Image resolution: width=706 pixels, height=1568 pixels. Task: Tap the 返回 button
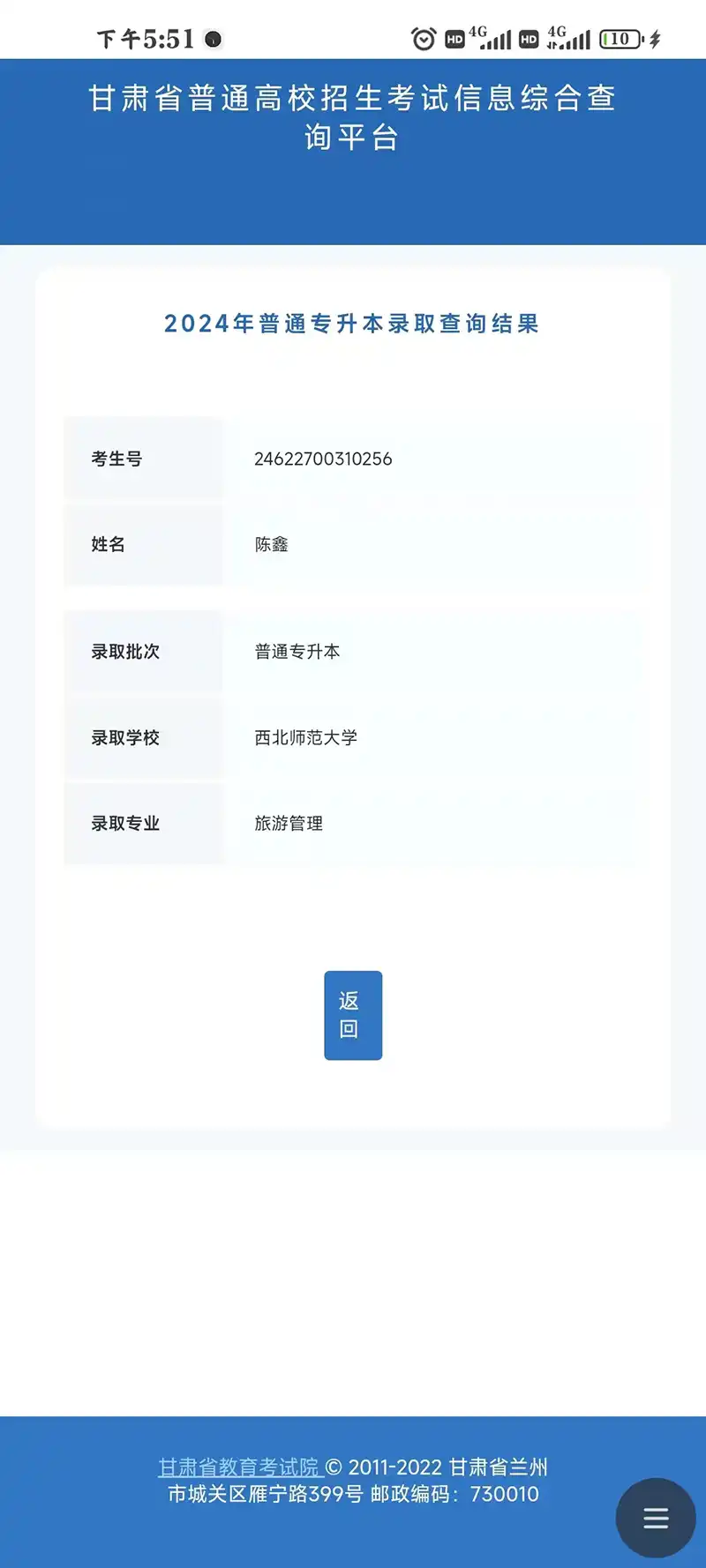point(353,1015)
